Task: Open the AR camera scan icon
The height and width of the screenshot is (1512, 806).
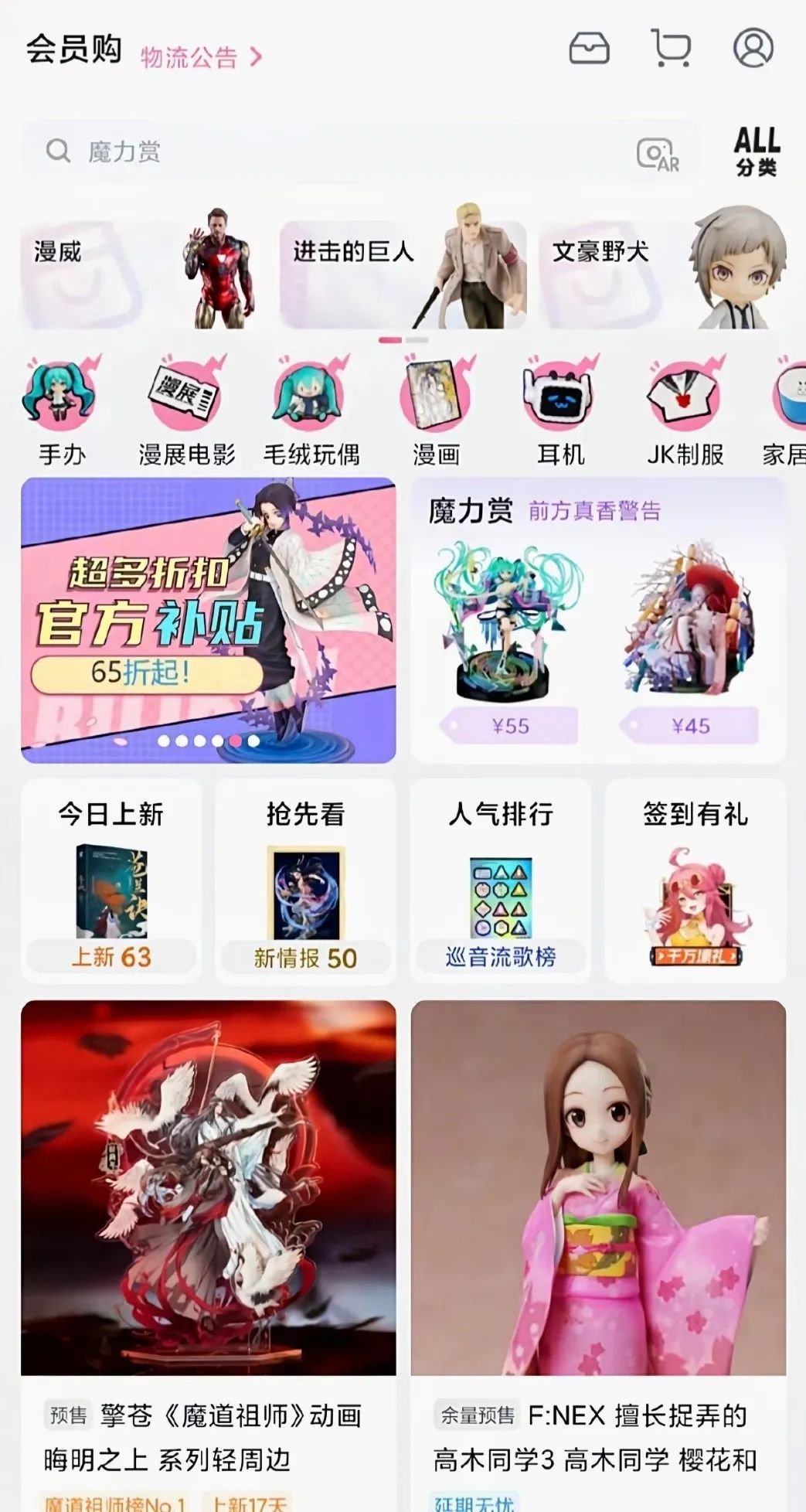Action: [x=657, y=153]
